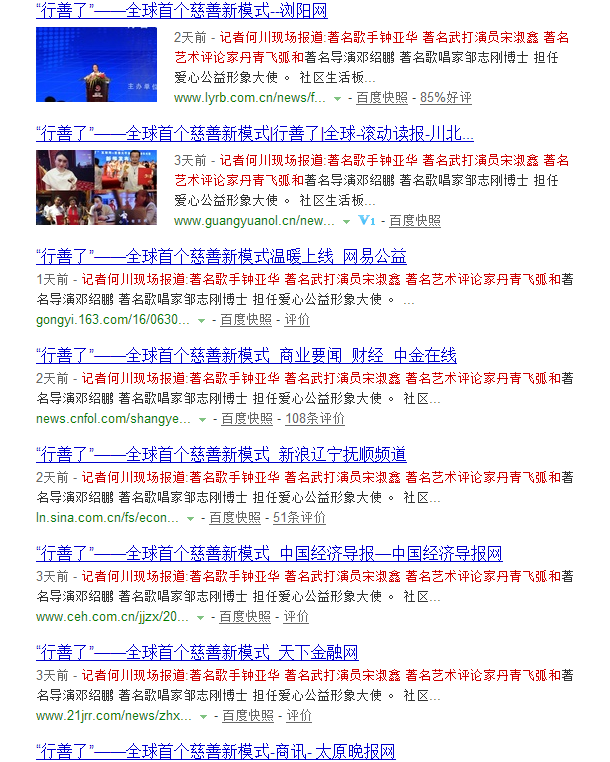Open the 新浪辽宁抚顺频道 result title
The height and width of the screenshot is (762, 610).
(x=220, y=455)
